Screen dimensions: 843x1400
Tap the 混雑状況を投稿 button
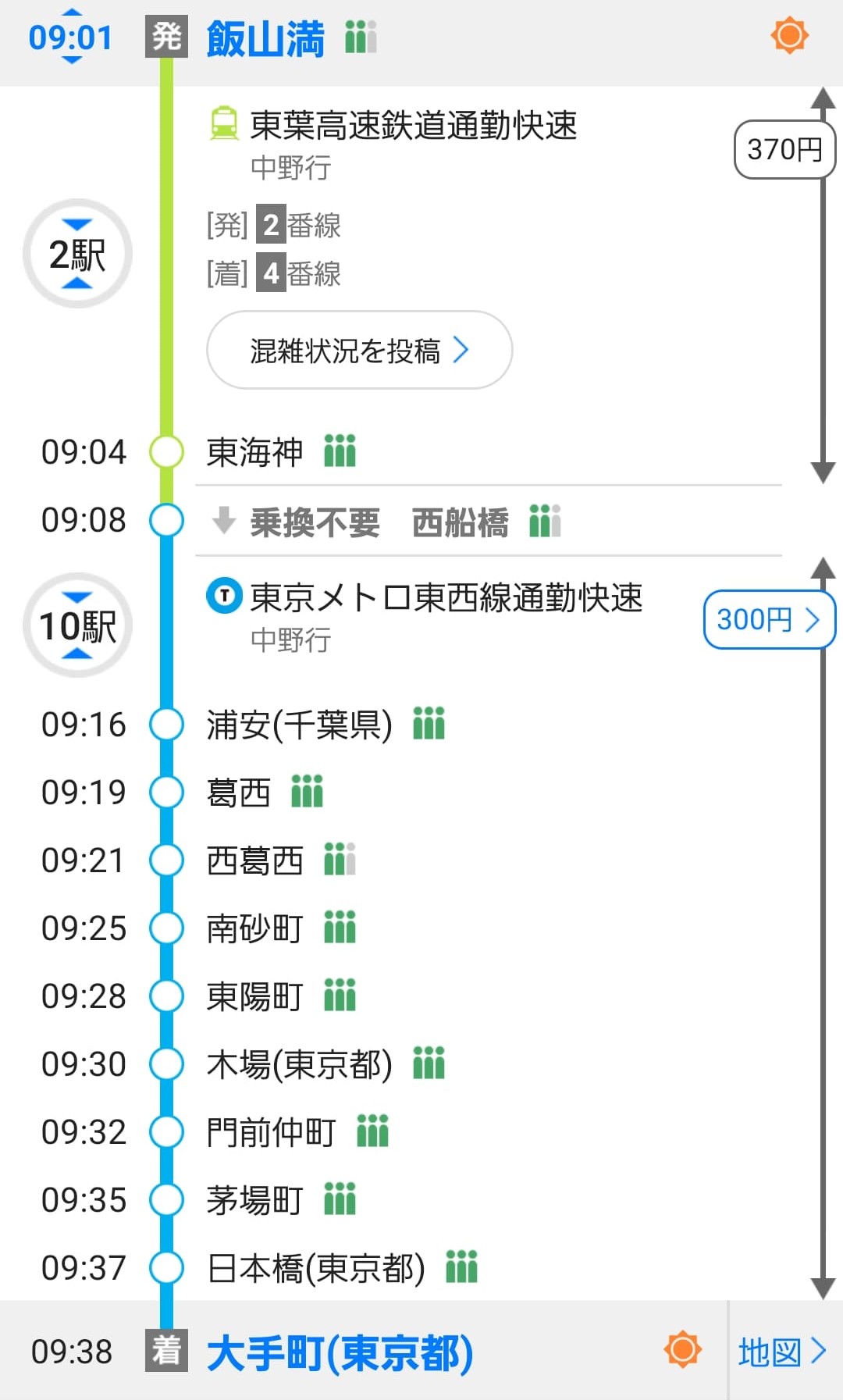359,351
